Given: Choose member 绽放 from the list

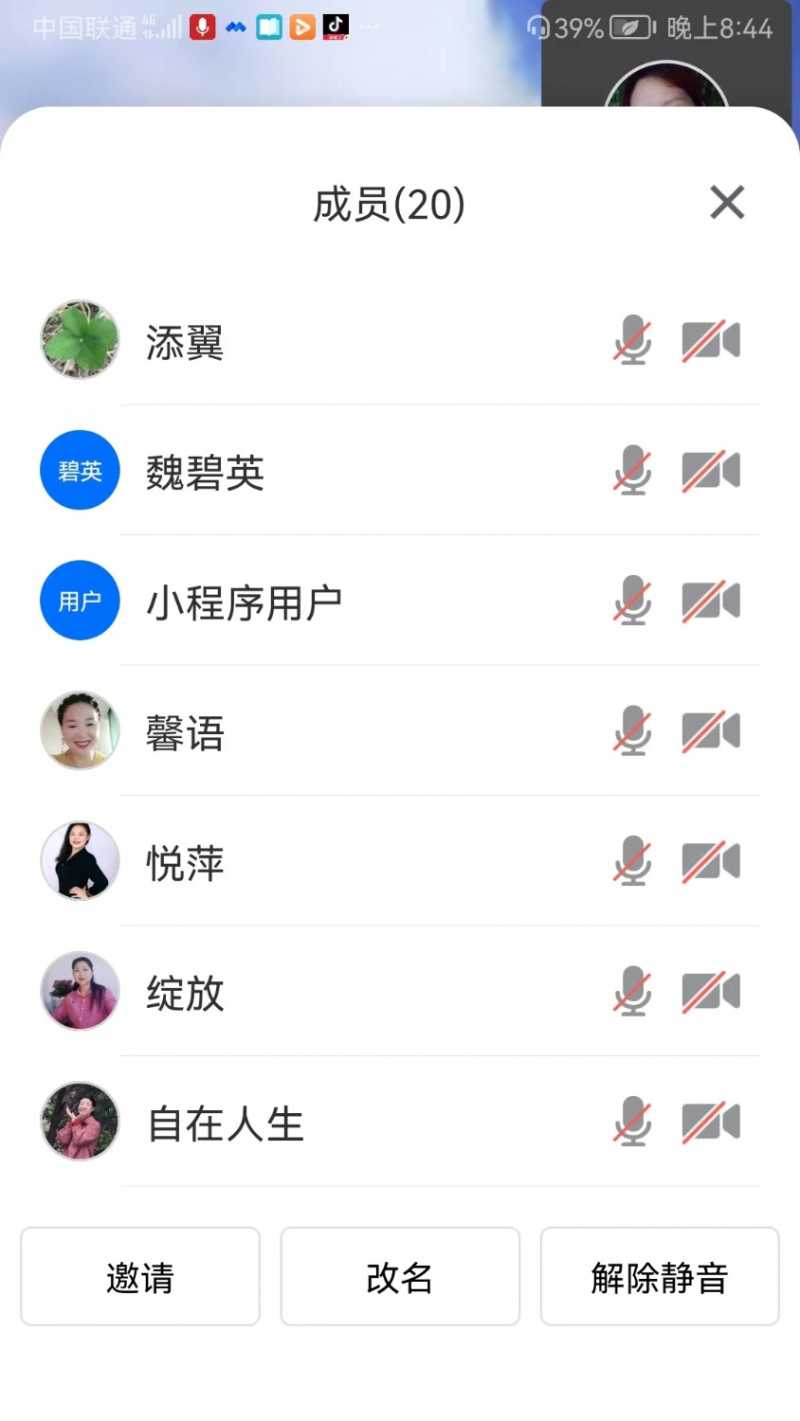Looking at the screenshot, I should 185,992.
